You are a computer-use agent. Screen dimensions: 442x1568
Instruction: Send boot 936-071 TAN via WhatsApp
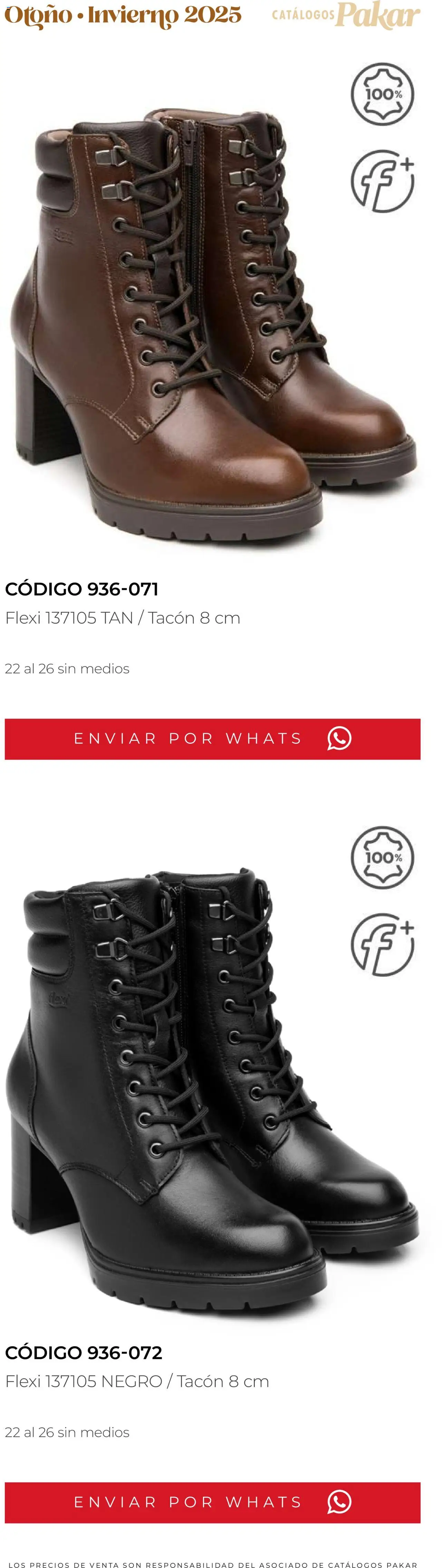click(212, 738)
